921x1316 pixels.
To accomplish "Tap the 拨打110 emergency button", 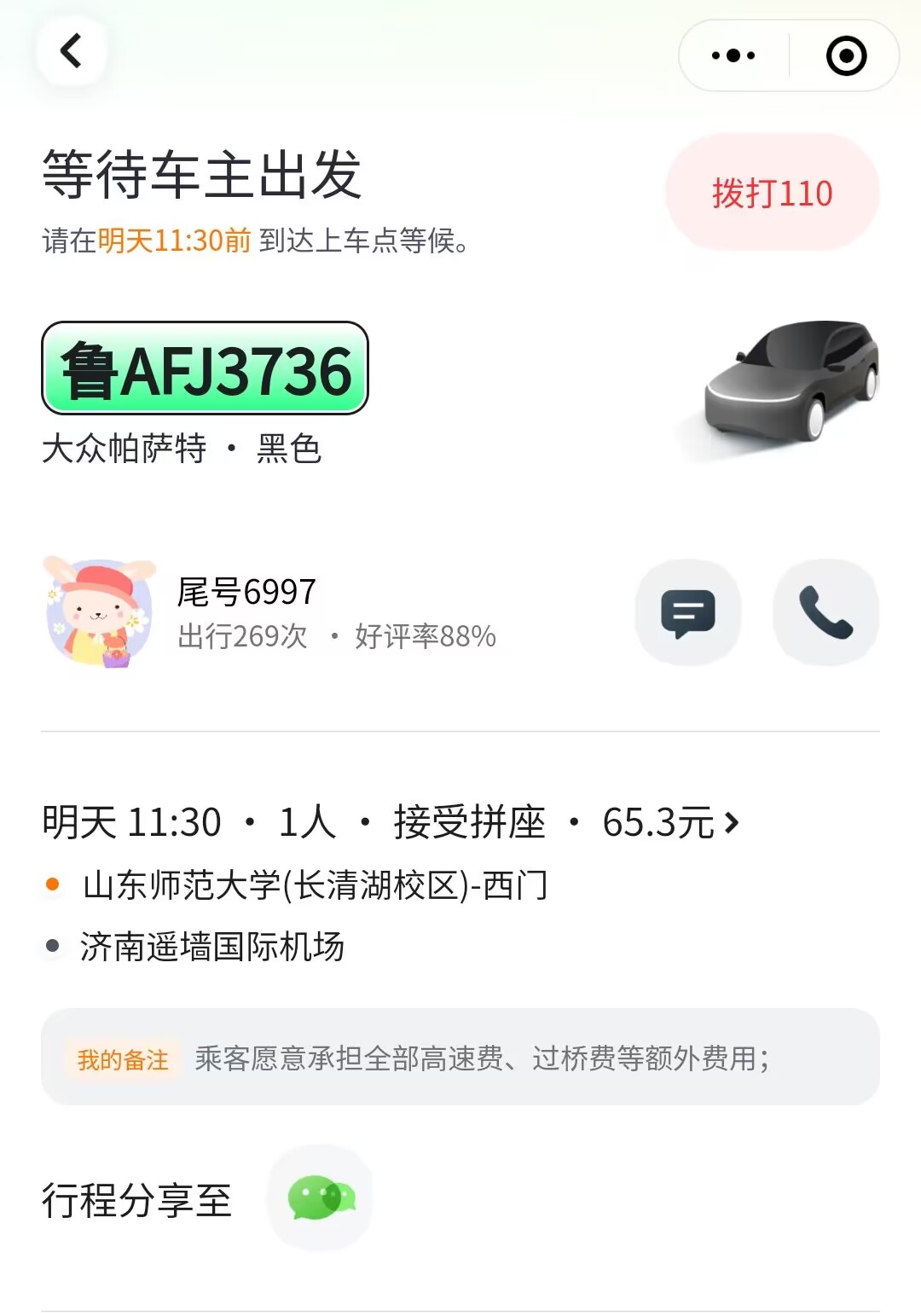I will pyautogui.click(x=772, y=193).
